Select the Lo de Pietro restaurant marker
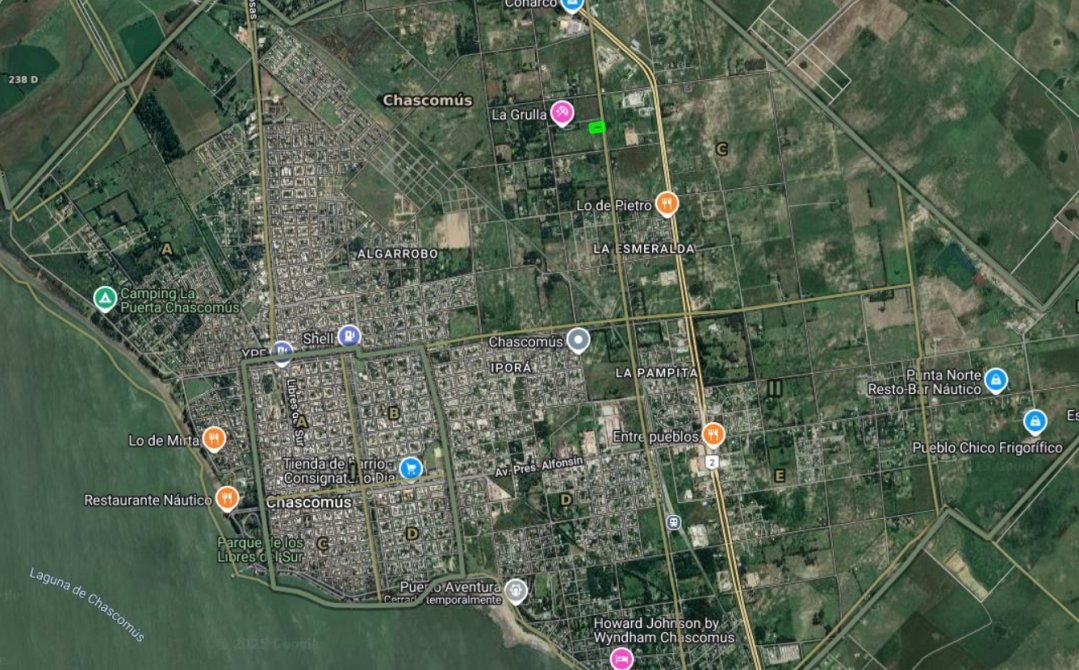1079x670 pixels. tap(667, 204)
